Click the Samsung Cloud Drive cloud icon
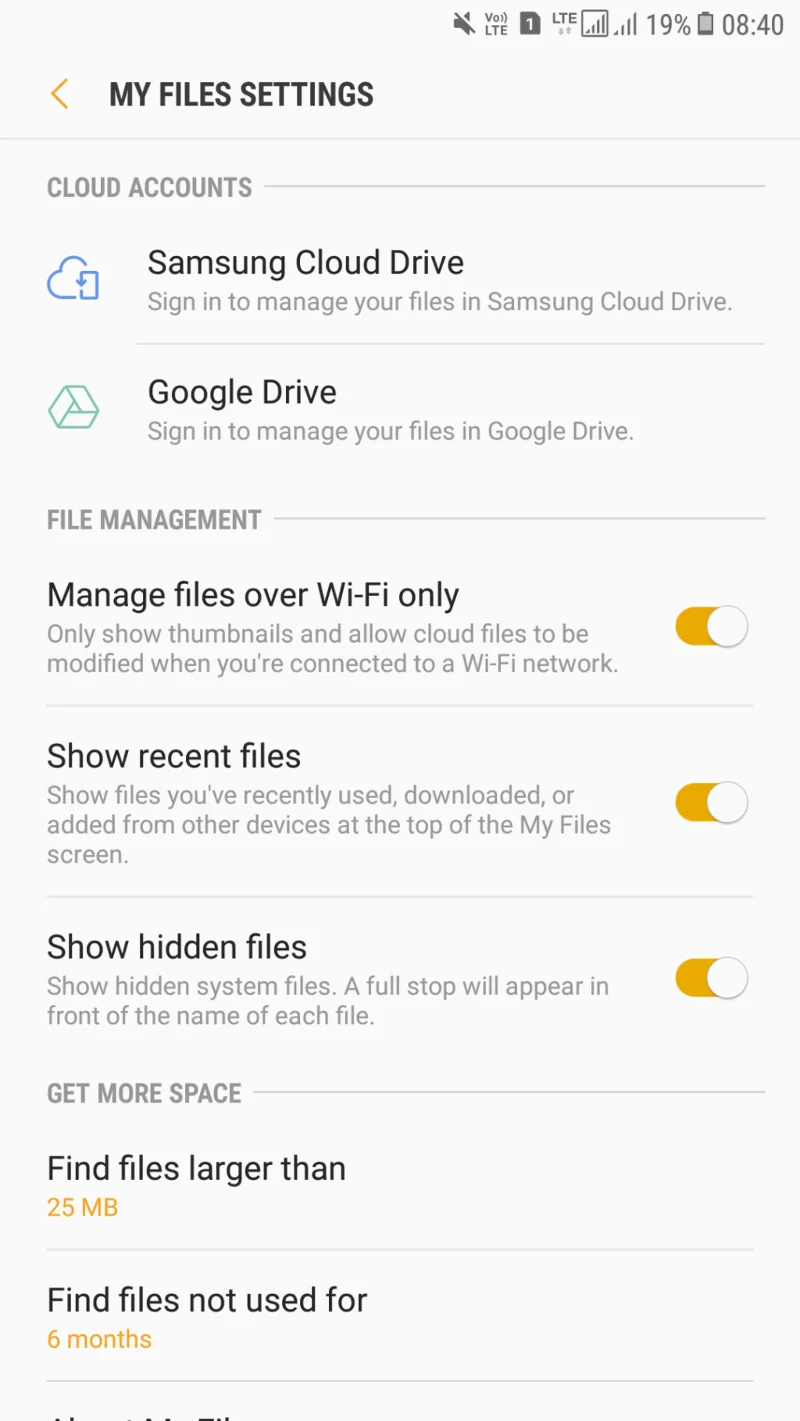The height and width of the screenshot is (1421, 800). (x=74, y=278)
